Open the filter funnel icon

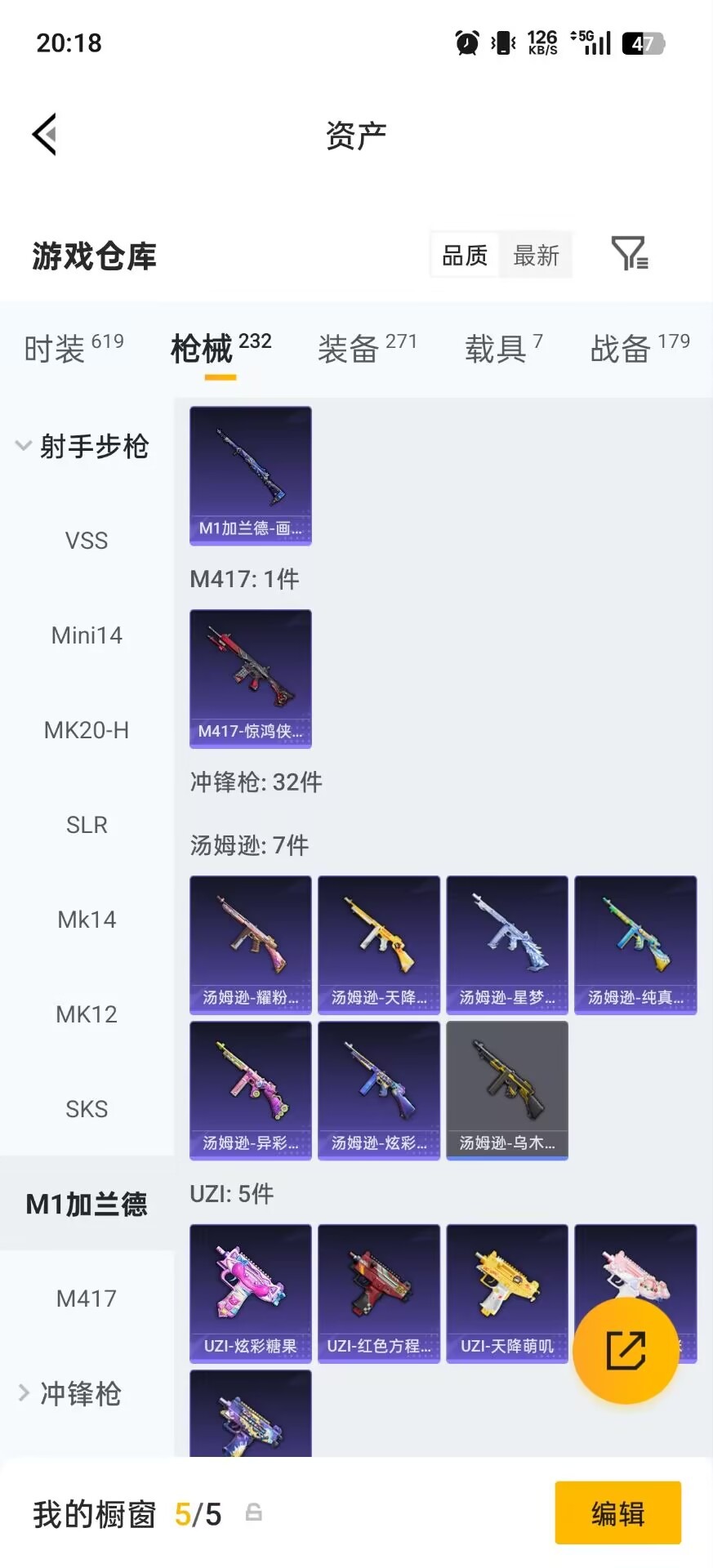(x=628, y=255)
